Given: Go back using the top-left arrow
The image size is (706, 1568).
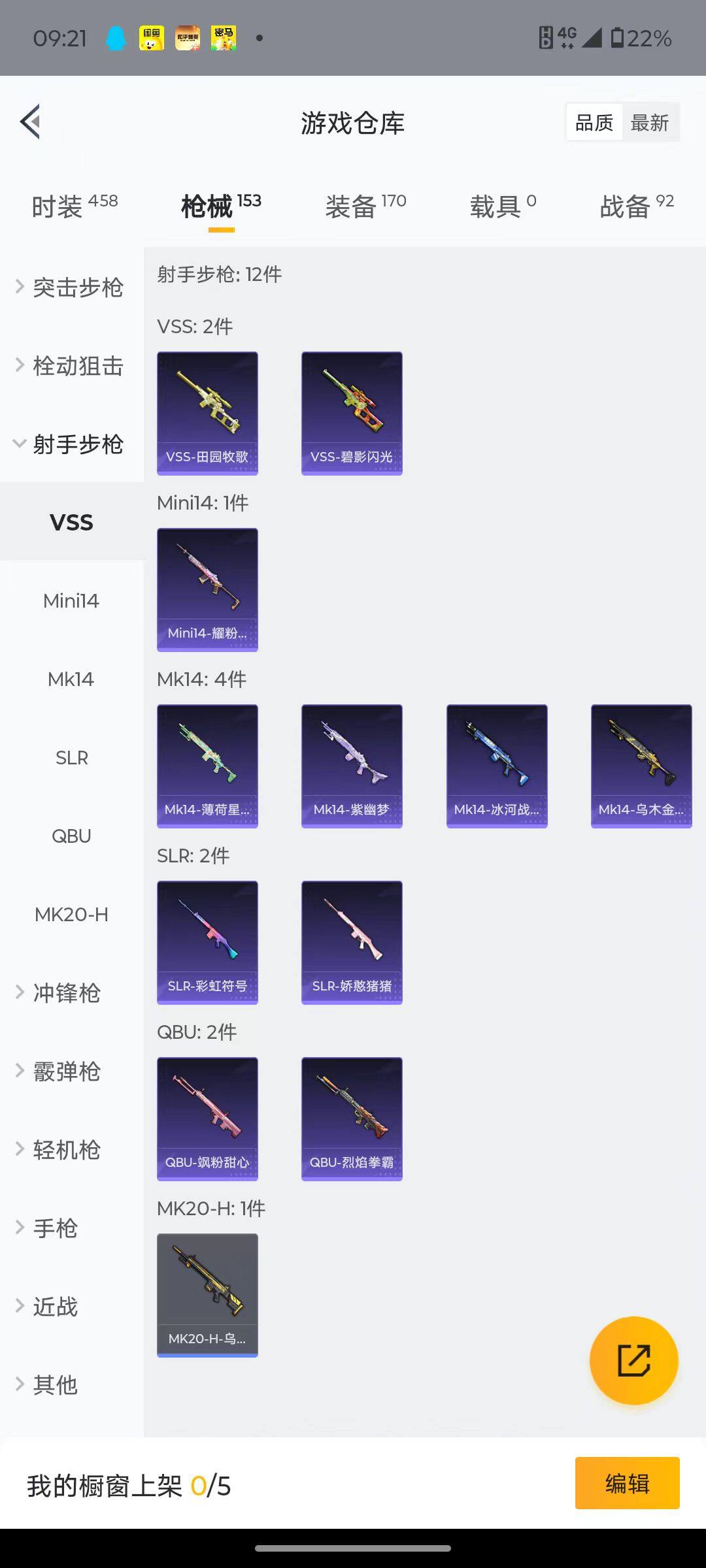Looking at the screenshot, I should pos(29,122).
